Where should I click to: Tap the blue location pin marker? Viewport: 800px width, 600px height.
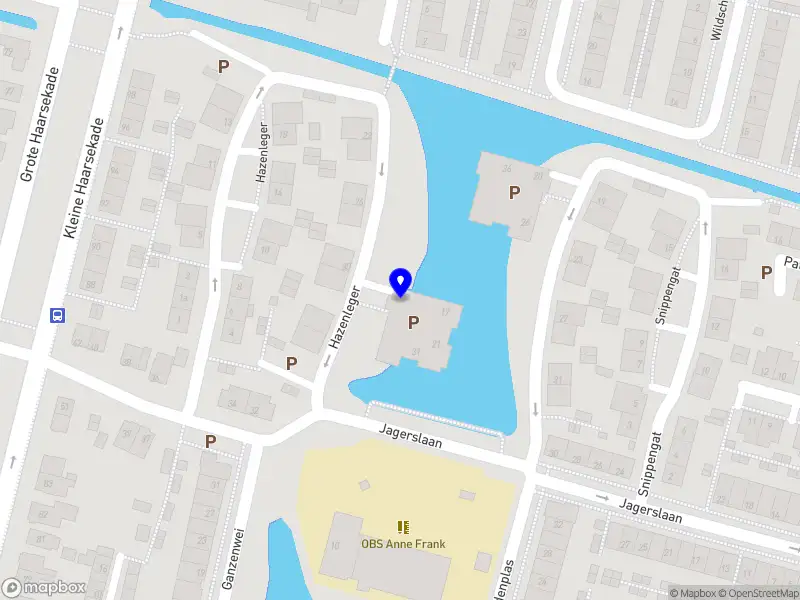(401, 282)
